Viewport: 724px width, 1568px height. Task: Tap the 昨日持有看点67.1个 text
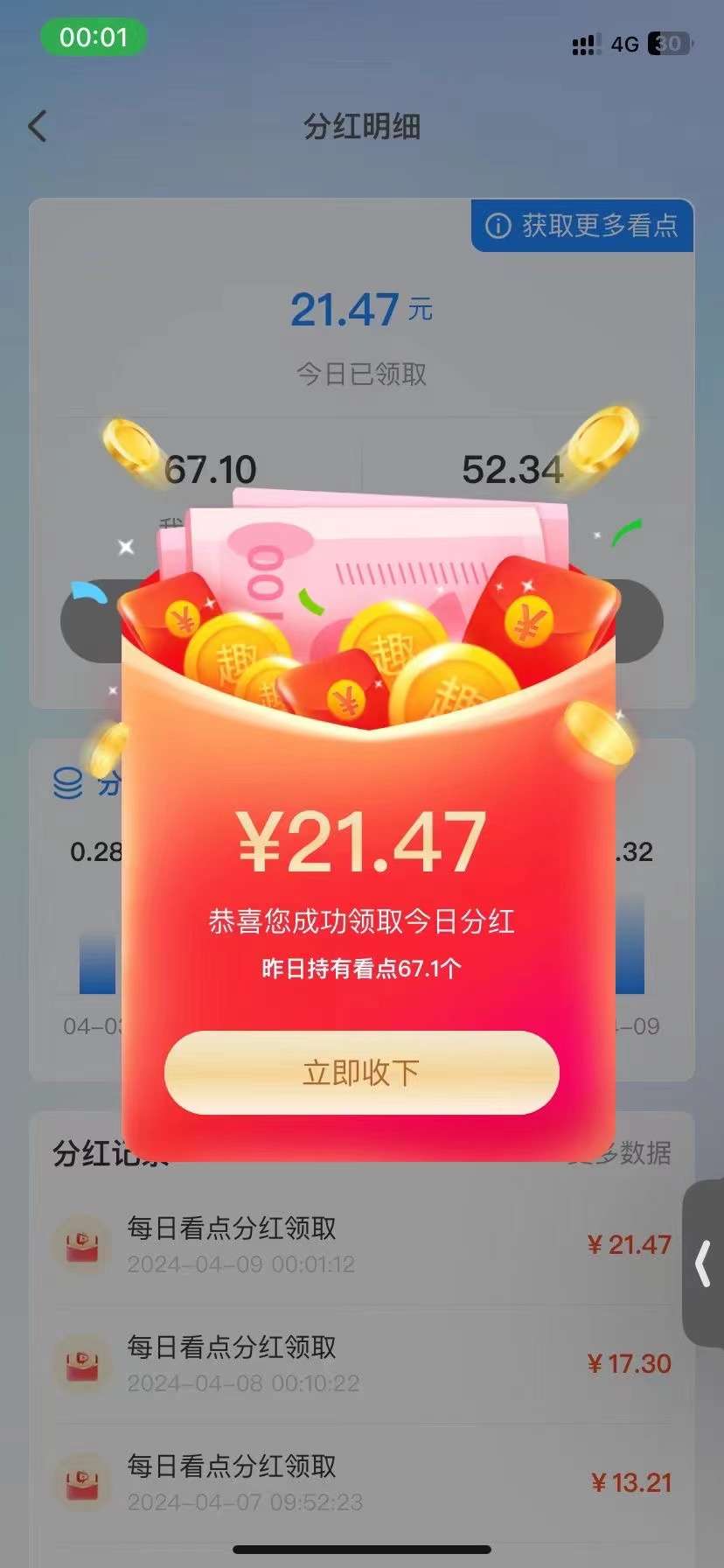(x=359, y=968)
